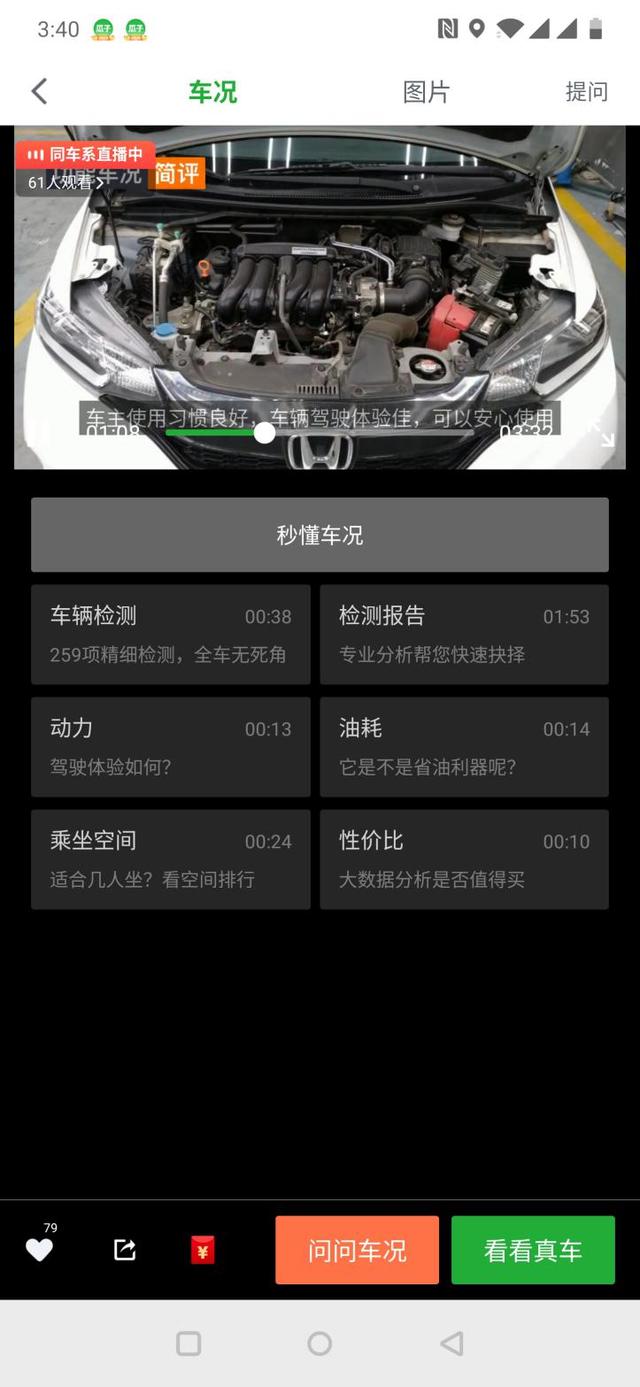This screenshot has width=640, height=1387.
Task: Switch to the 图片 tab
Action: (x=426, y=92)
